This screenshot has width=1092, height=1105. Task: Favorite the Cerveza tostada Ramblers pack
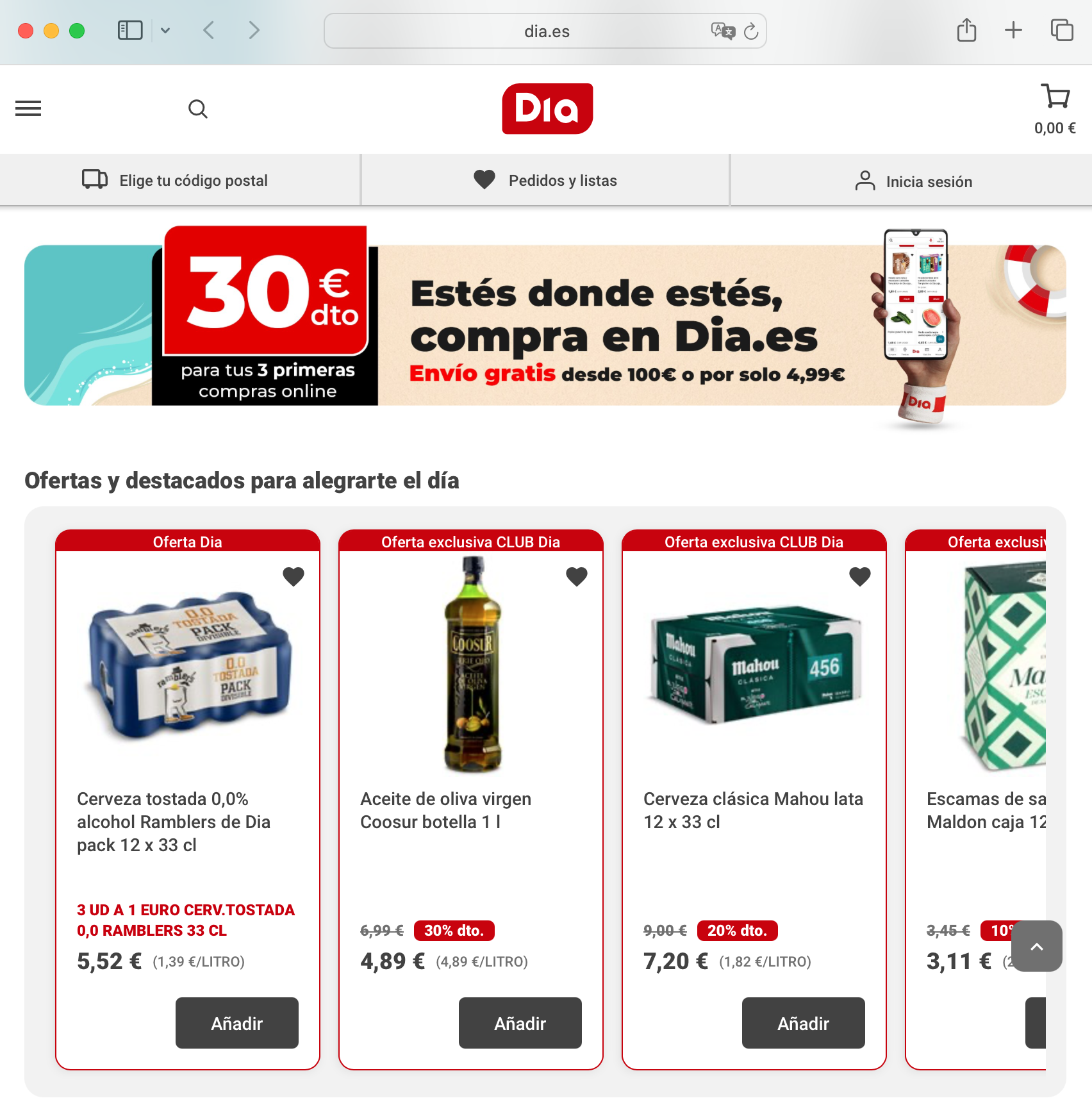tap(294, 576)
